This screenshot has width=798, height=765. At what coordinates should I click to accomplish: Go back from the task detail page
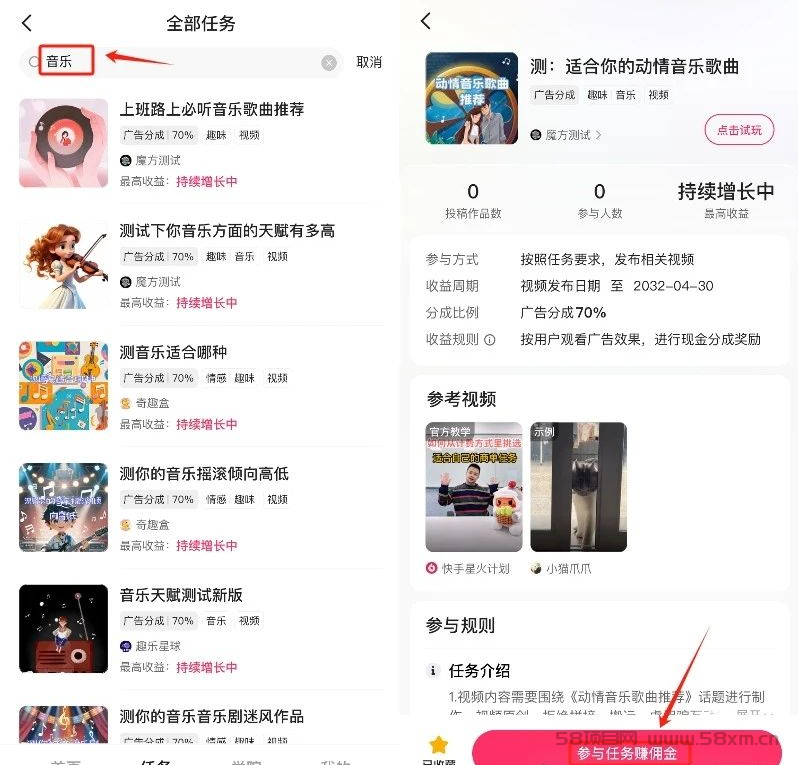426,22
